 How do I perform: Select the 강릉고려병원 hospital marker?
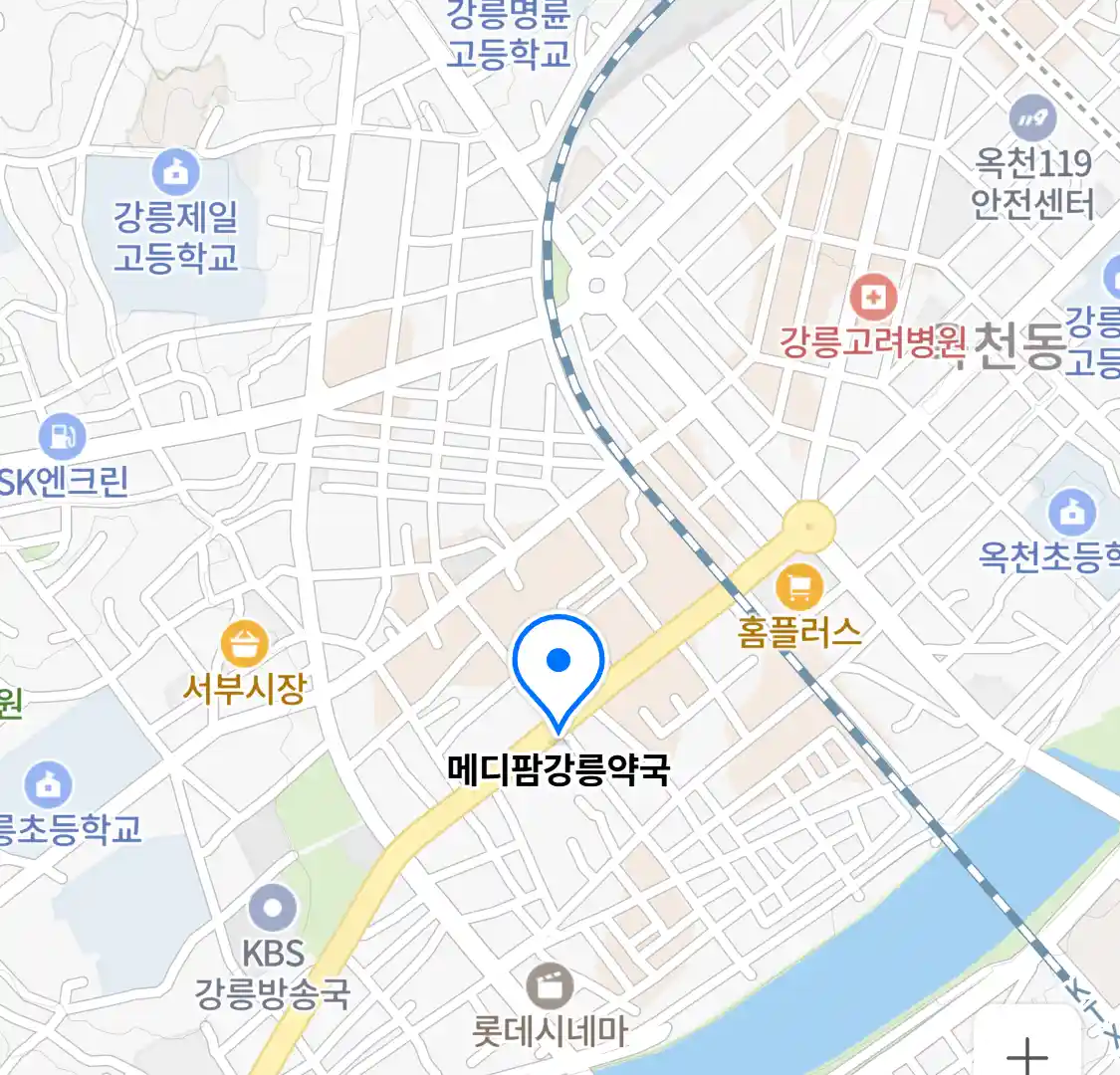pos(873,297)
